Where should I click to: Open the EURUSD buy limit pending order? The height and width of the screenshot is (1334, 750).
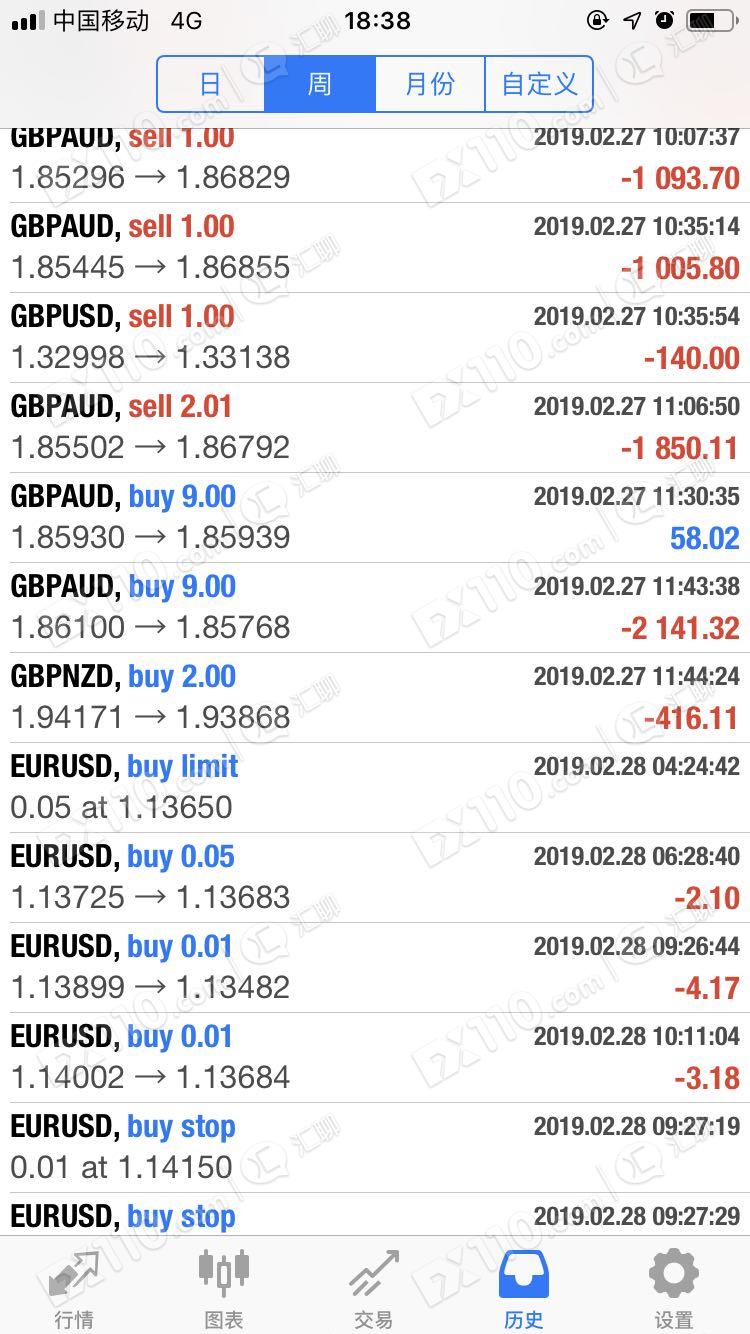coord(375,786)
